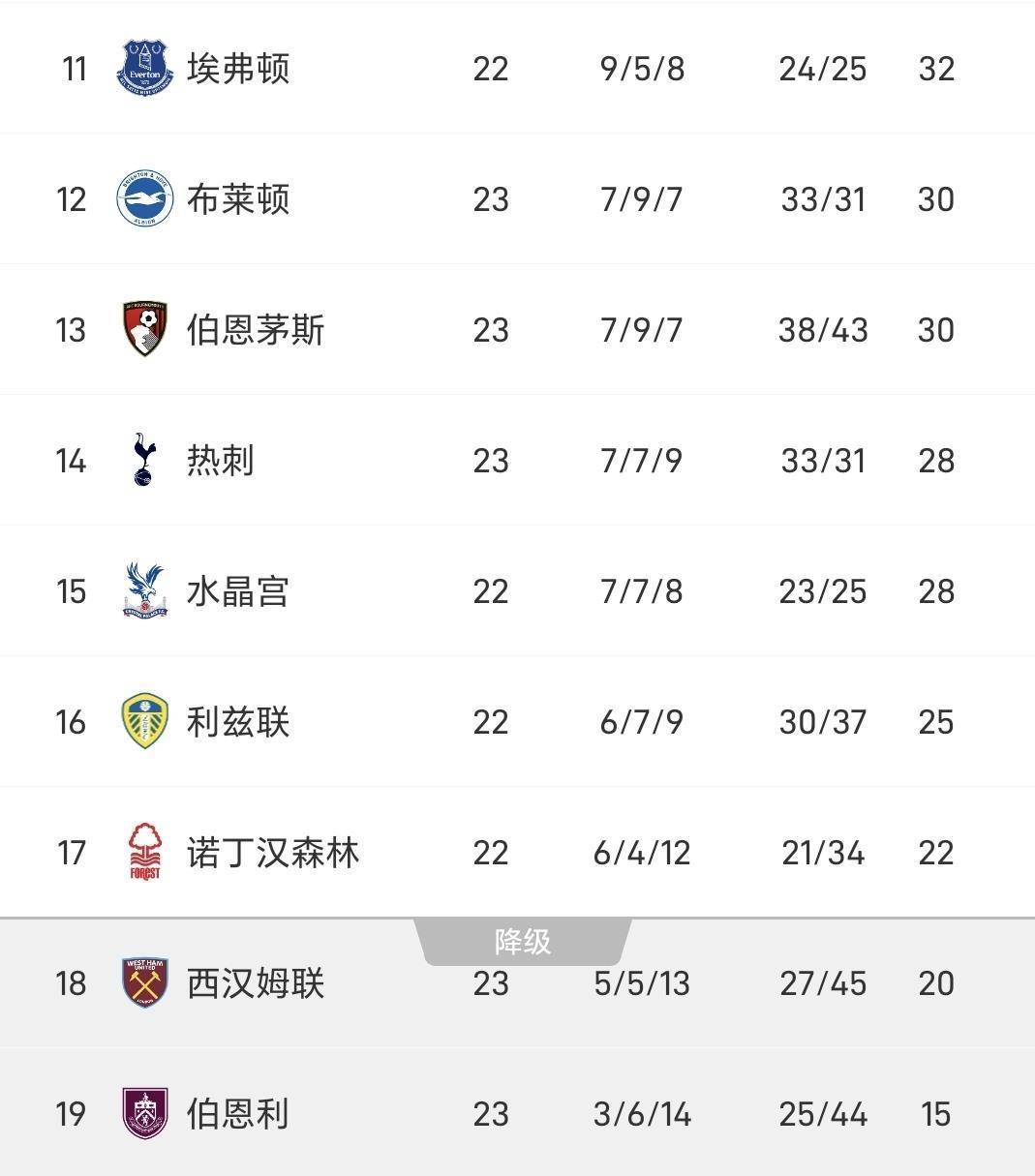This screenshot has width=1035, height=1176.
Task: Open the 埃弗顿 team row
Action: (238, 69)
